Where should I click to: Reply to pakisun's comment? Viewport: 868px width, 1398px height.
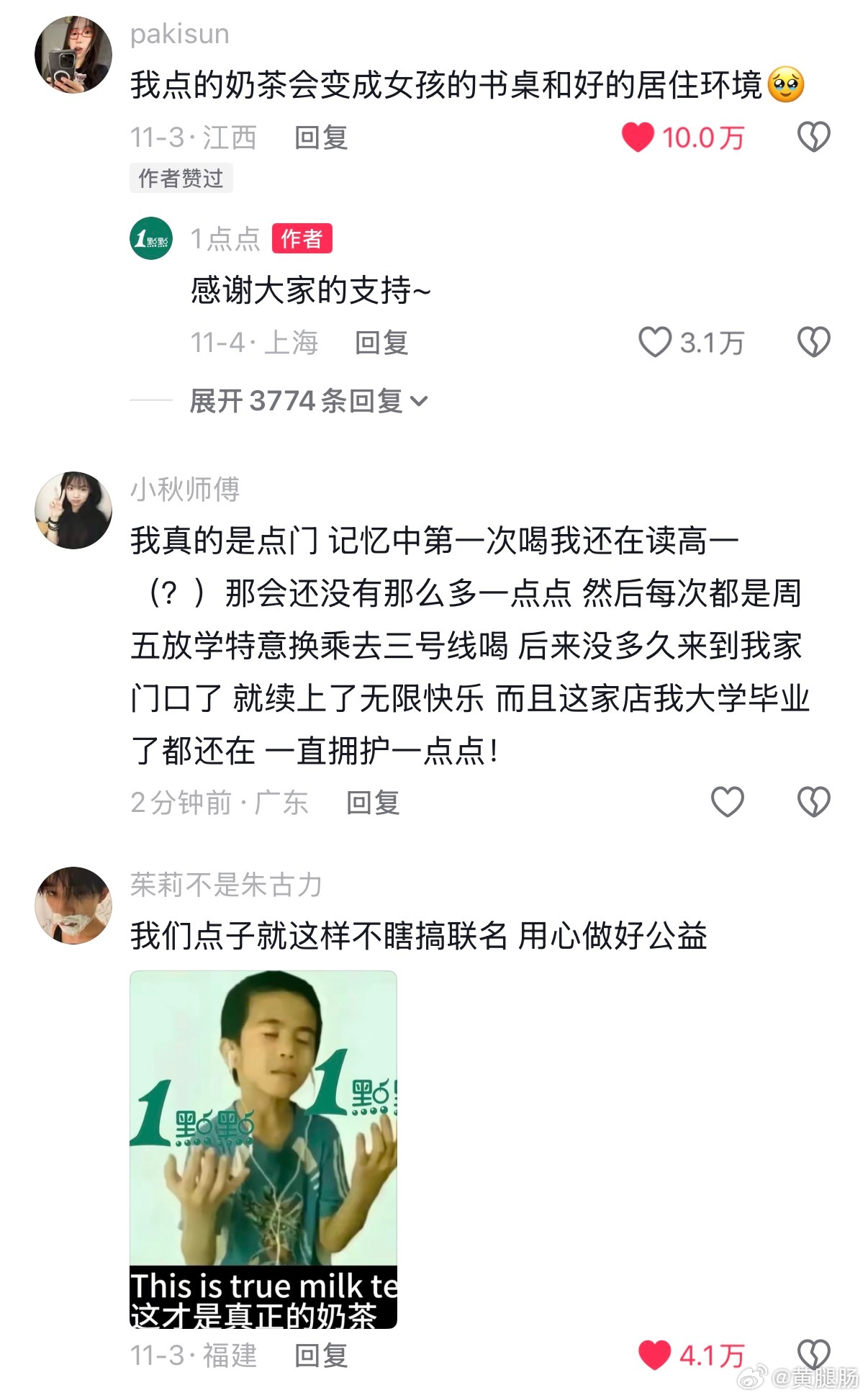click(321, 137)
